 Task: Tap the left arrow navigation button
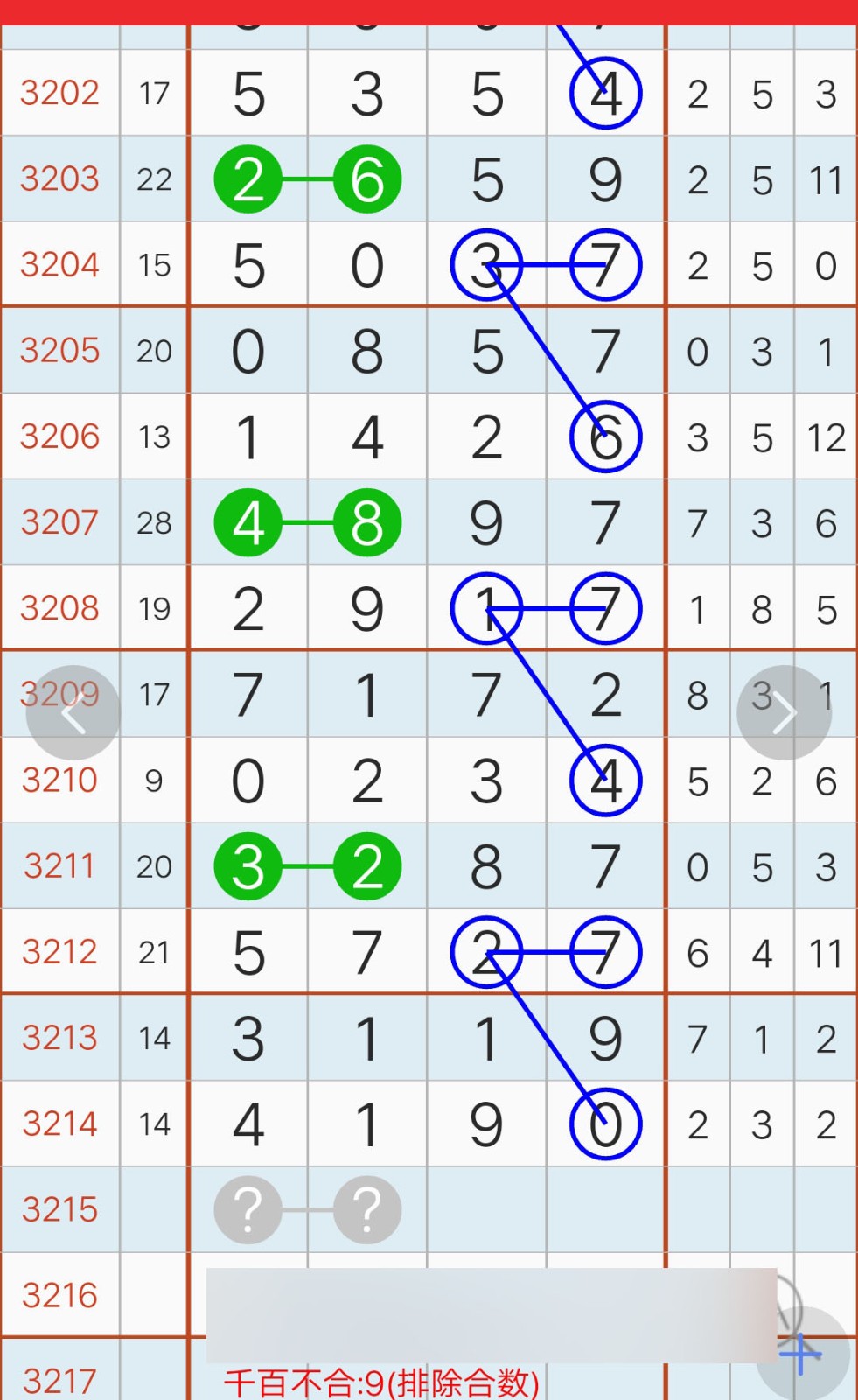coord(73,713)
